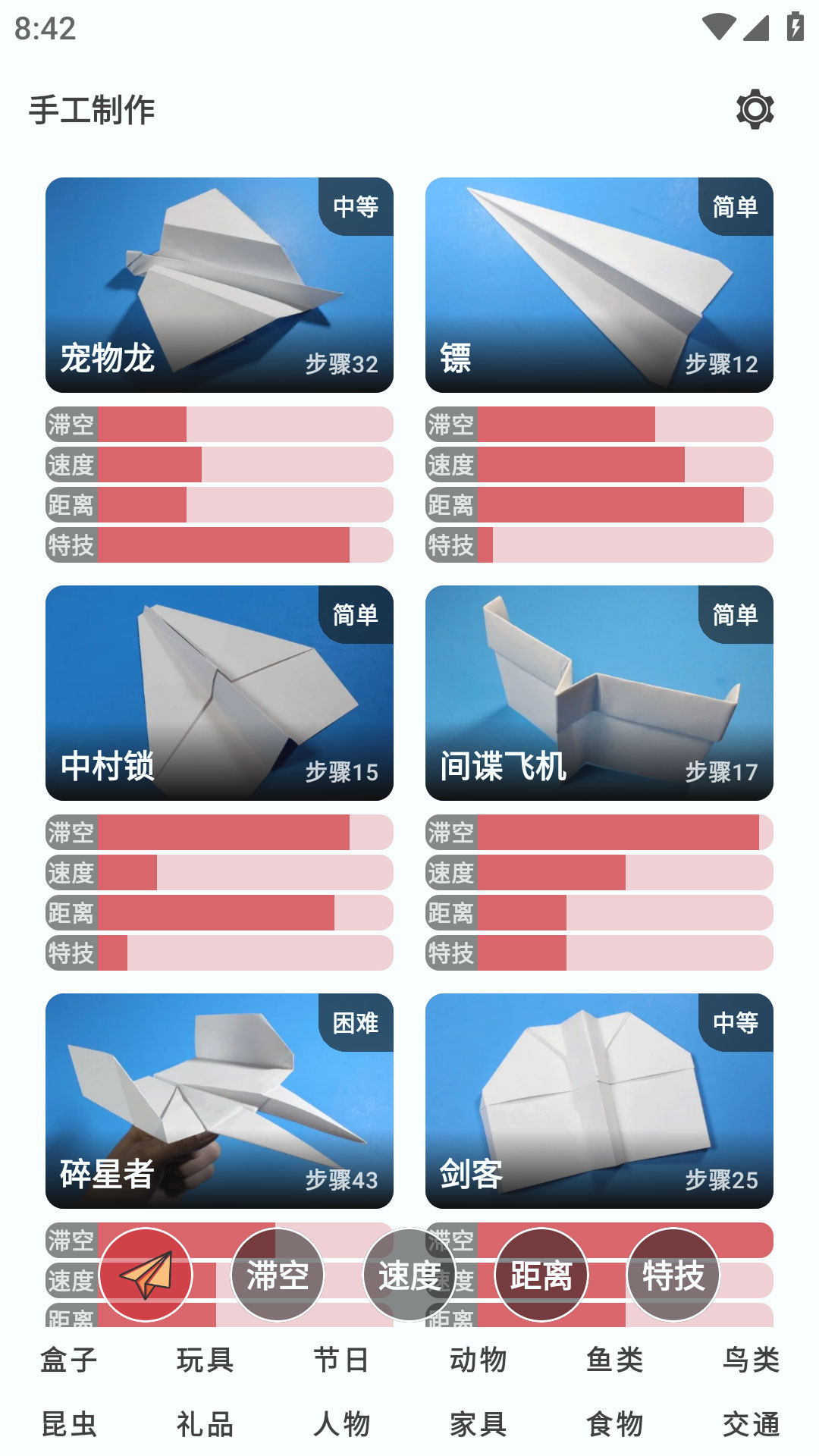Switch to the 盒子 category
The height and width of the screenshot is (1456, 819).
click(x=69, y=1360)
